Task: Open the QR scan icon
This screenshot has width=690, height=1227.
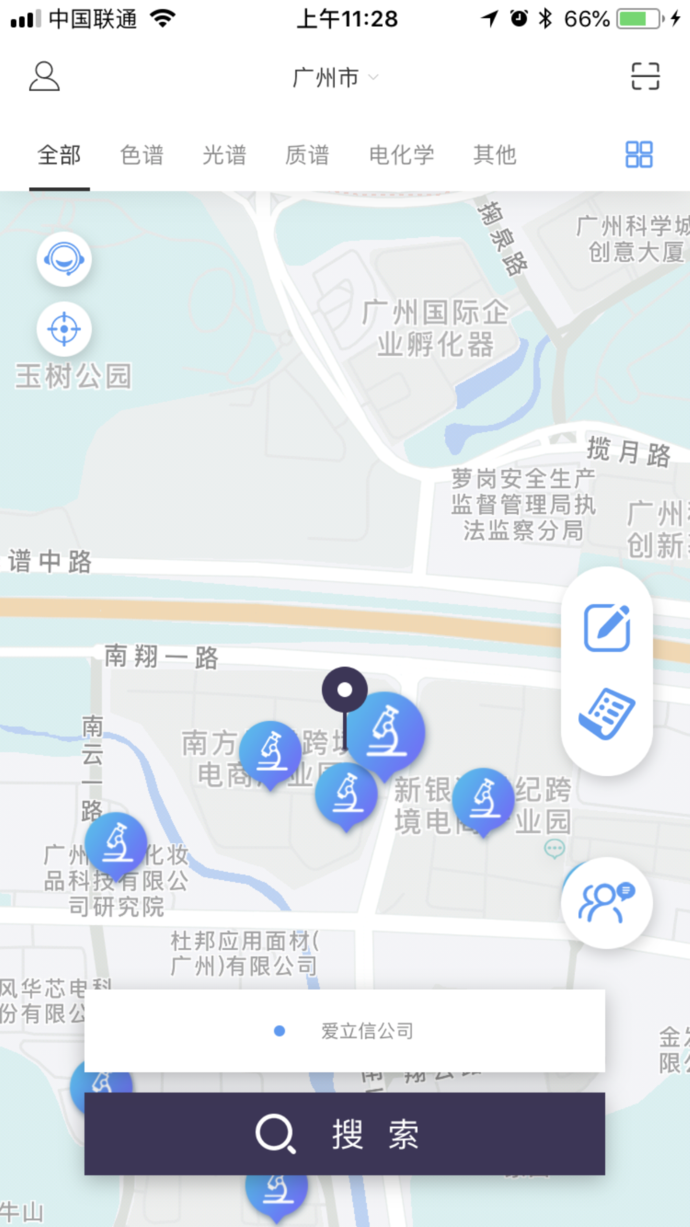Action: (645, 77)
